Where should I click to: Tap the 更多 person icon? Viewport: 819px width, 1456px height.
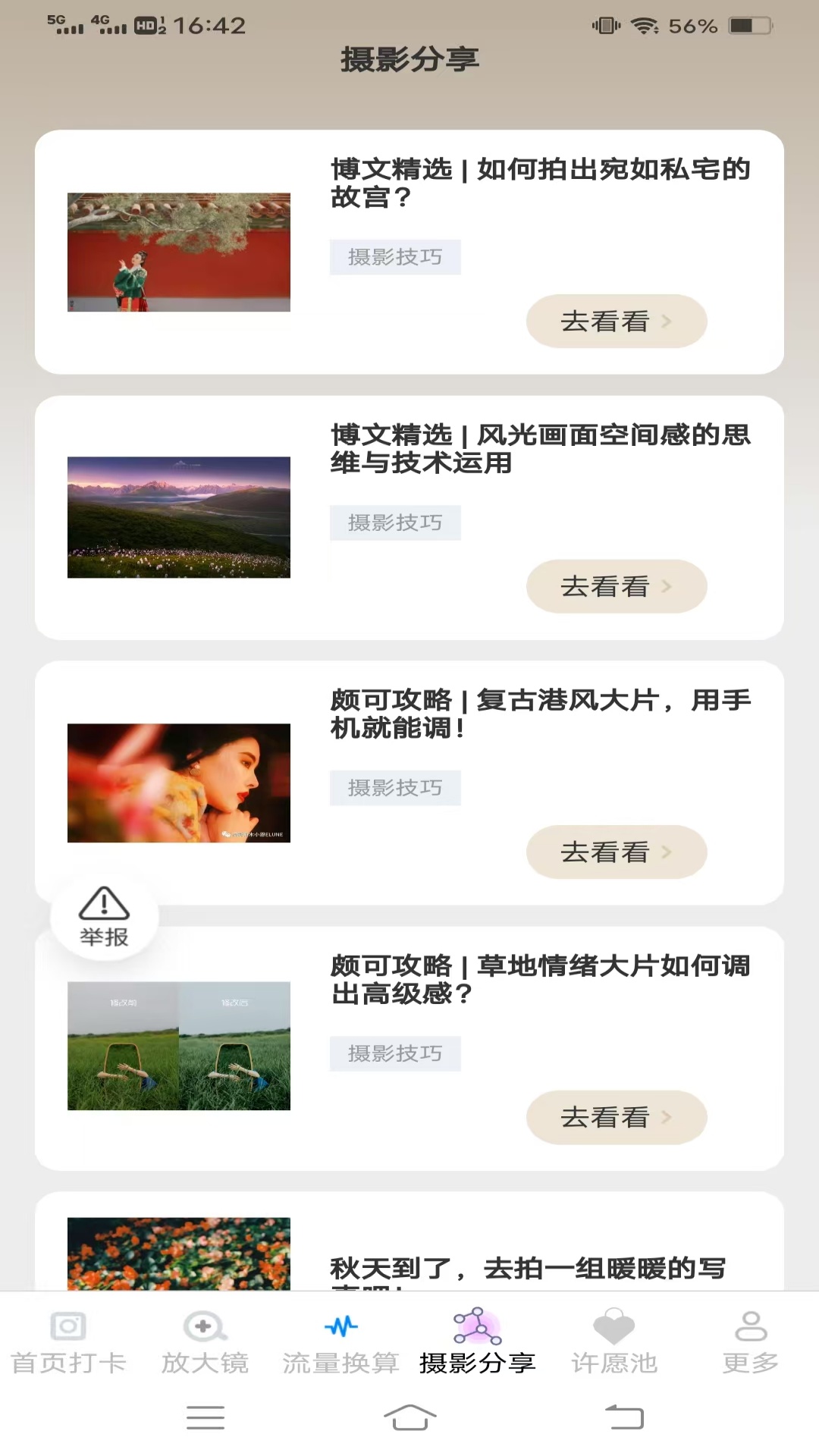tap(752, 1326)
